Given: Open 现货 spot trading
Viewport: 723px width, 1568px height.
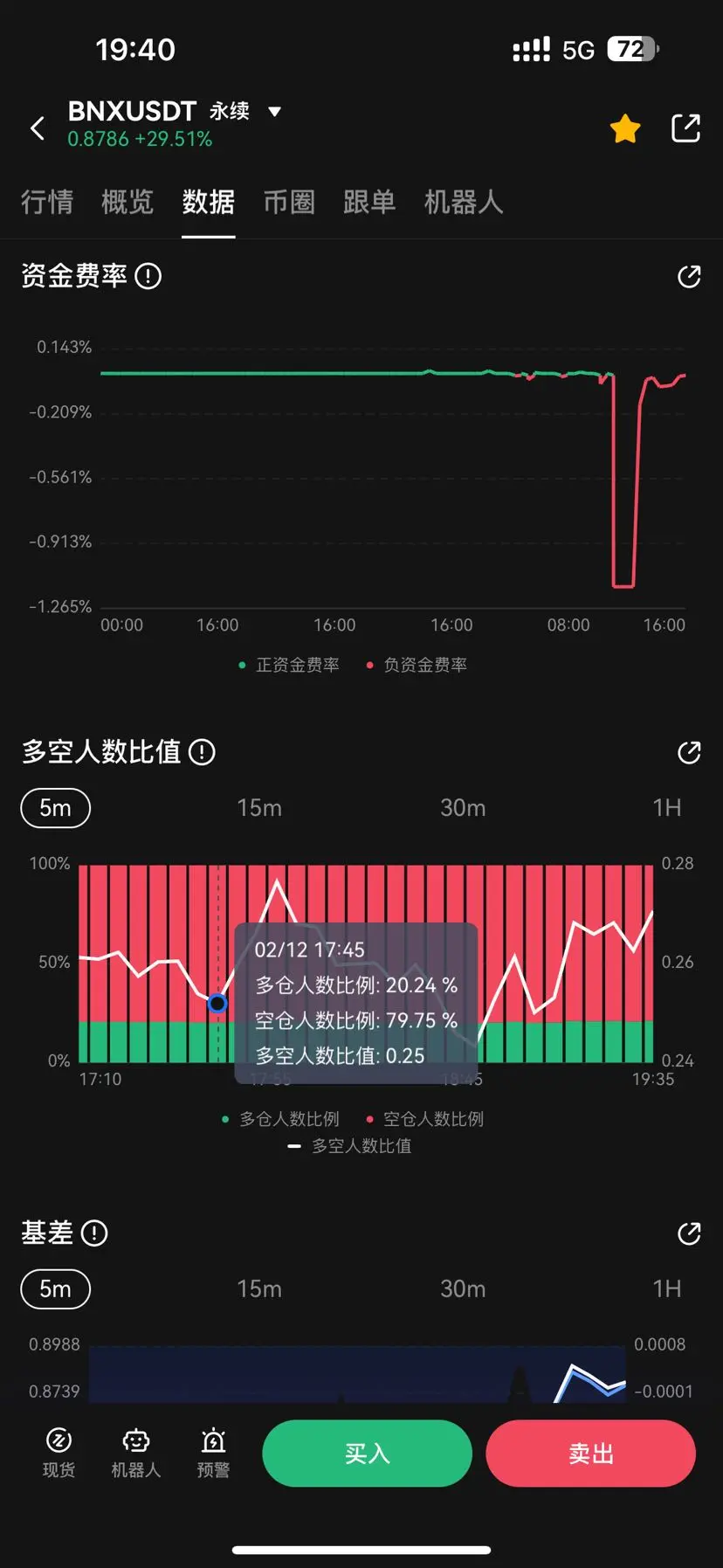Looking at the screenshot, I should 59,1453.
